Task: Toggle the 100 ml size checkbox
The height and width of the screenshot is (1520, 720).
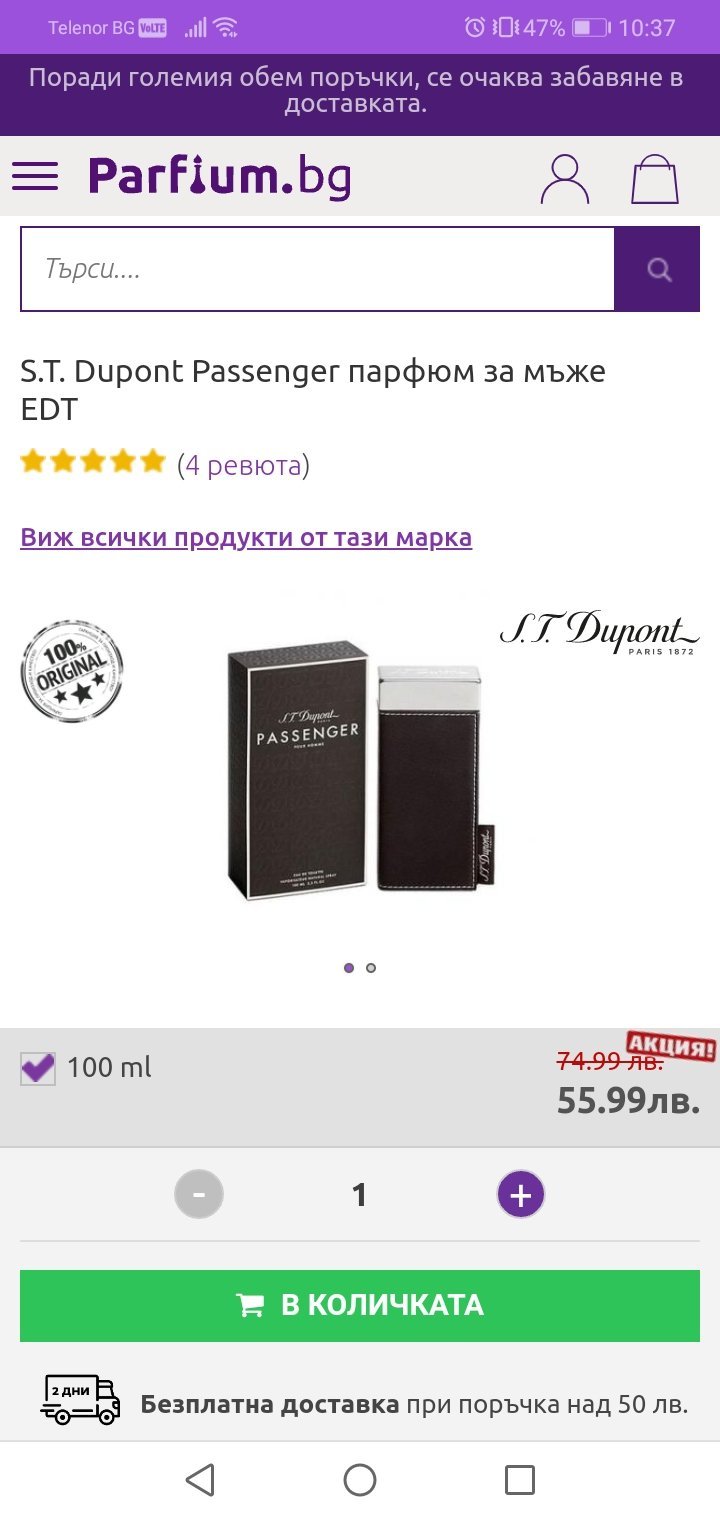Action: tap(38, 1068)
